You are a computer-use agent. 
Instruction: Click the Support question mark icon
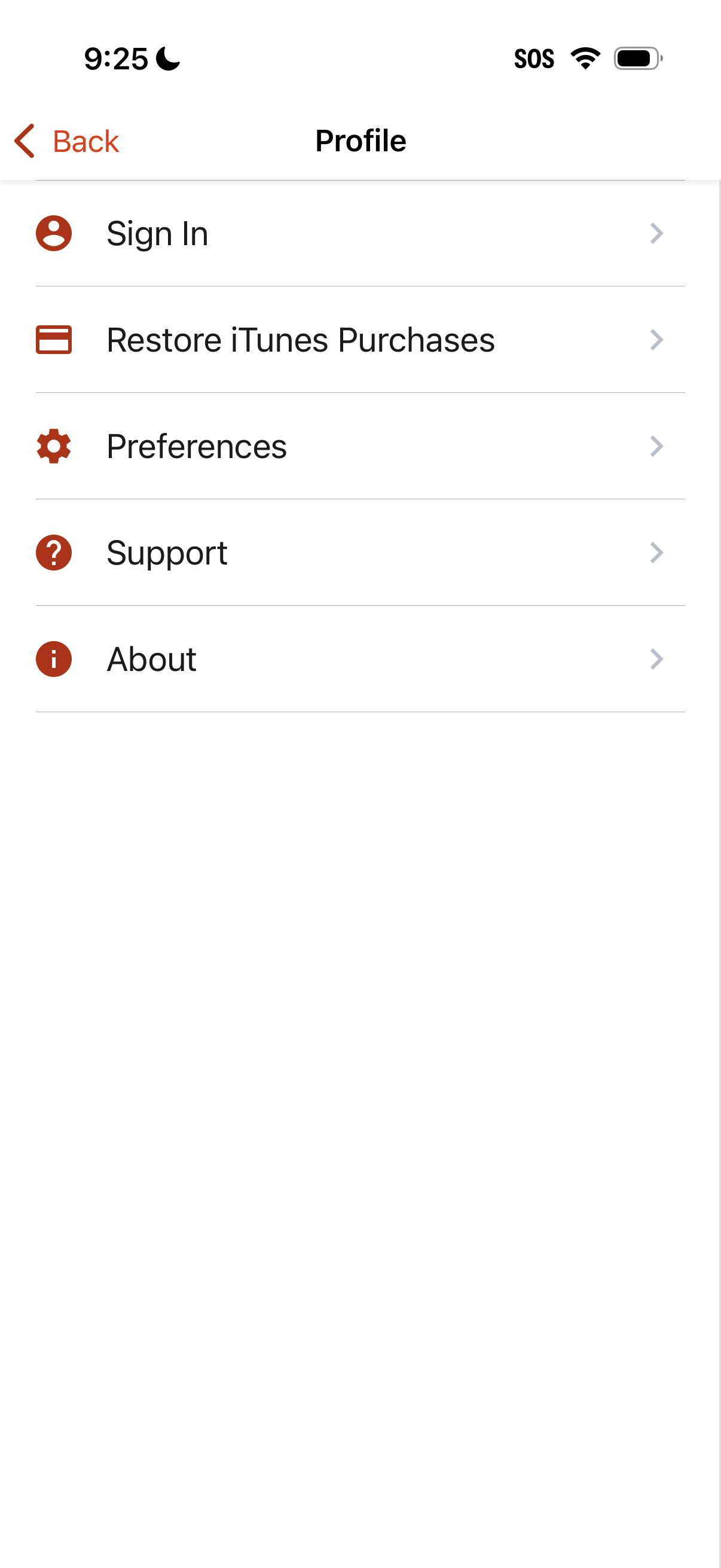click(54, 553)
